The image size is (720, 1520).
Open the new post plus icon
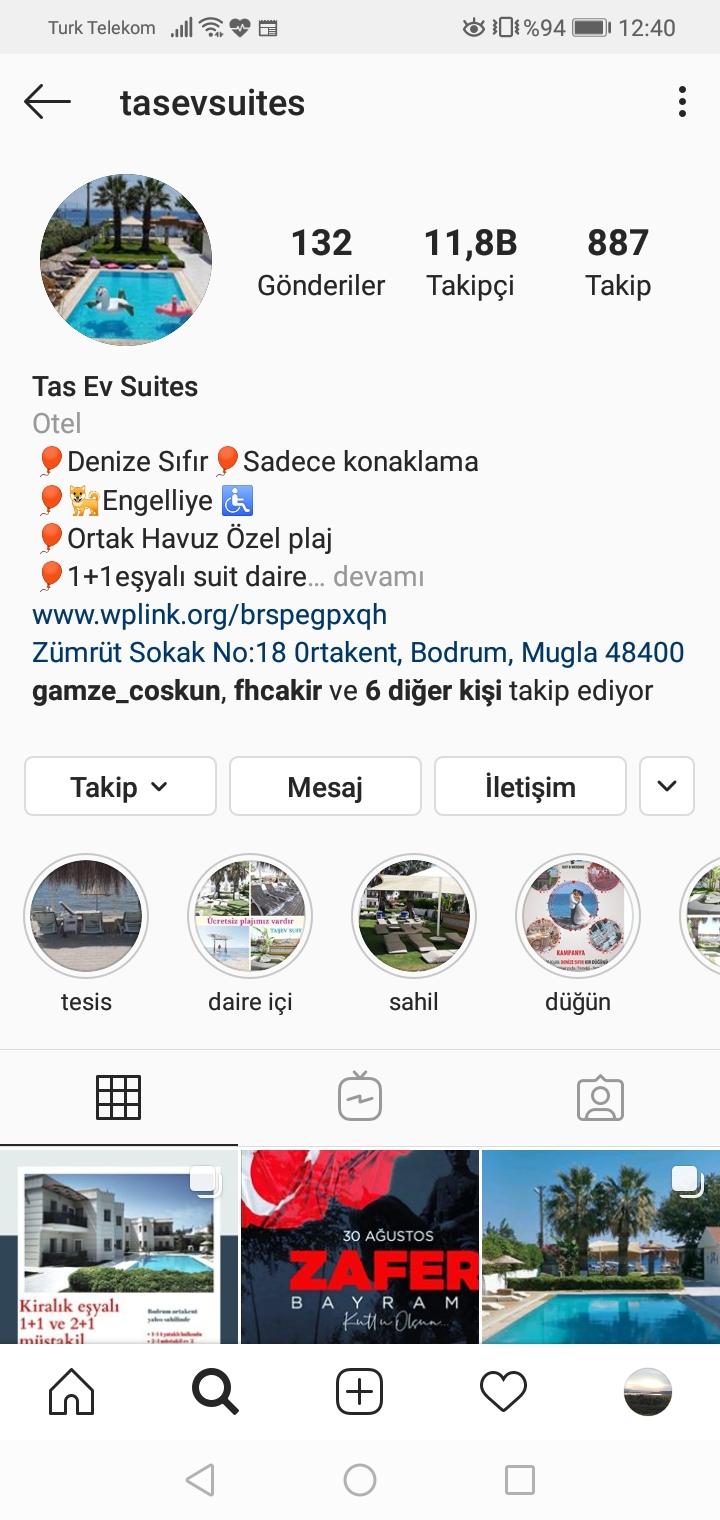pos(360,1391)
